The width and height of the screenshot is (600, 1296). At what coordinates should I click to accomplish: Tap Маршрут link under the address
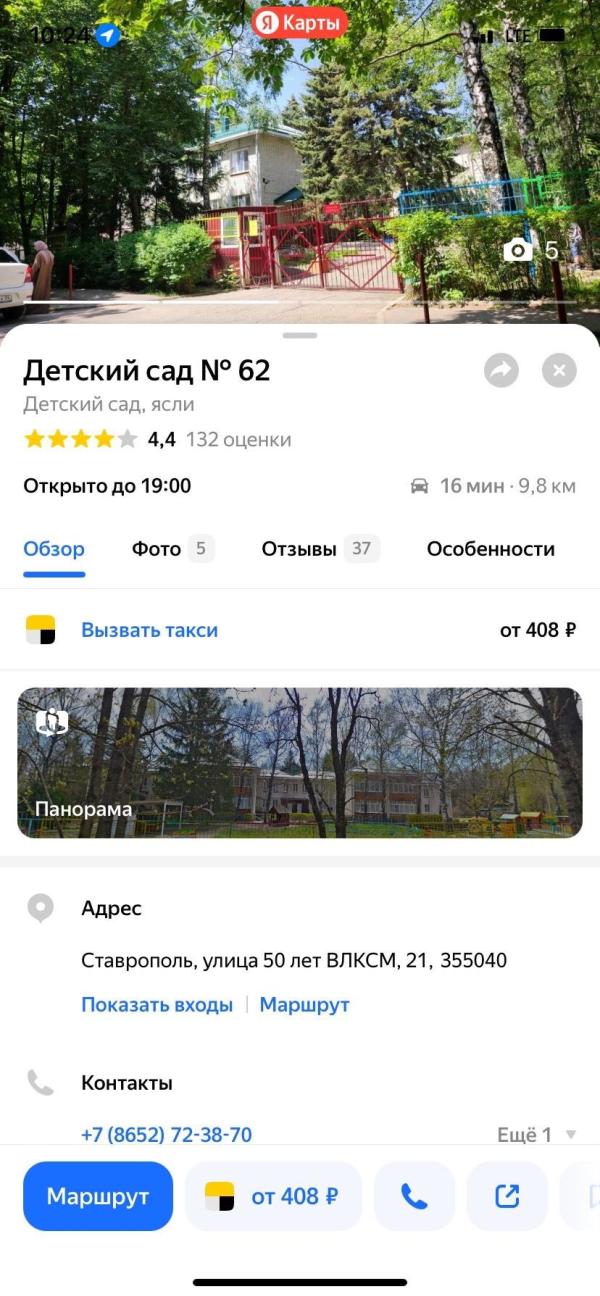(x=304, y=1005)
